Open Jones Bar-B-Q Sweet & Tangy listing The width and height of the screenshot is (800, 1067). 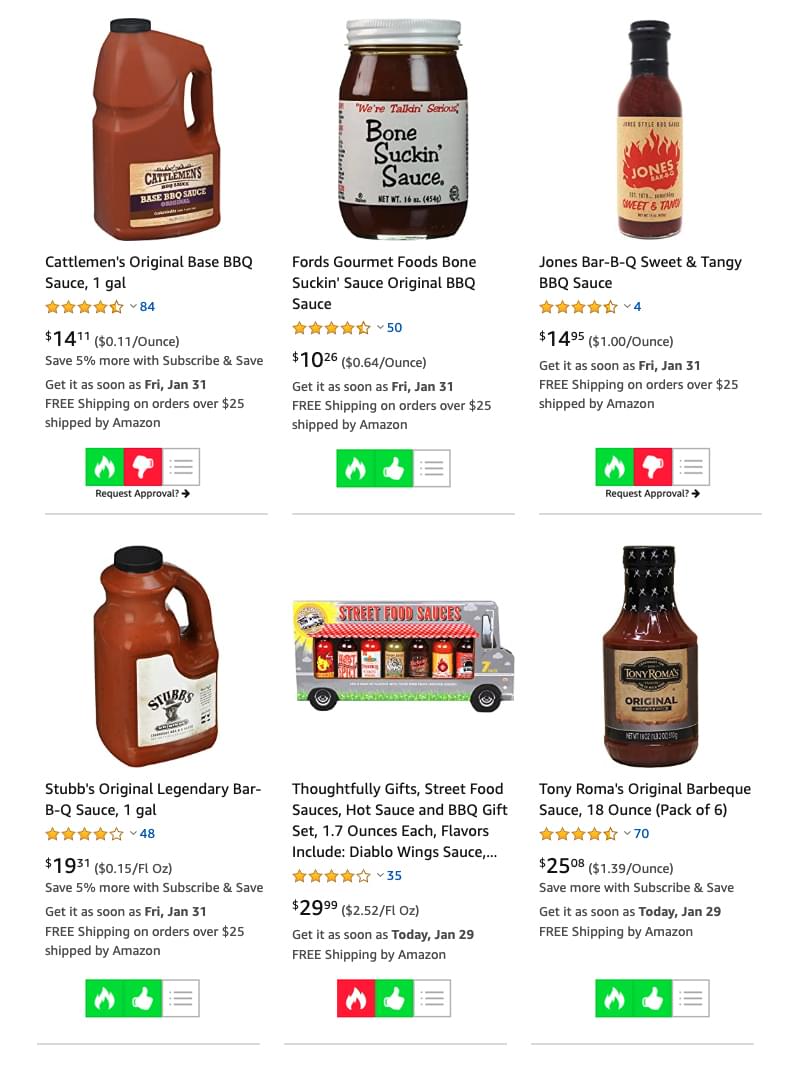[640, 272]
